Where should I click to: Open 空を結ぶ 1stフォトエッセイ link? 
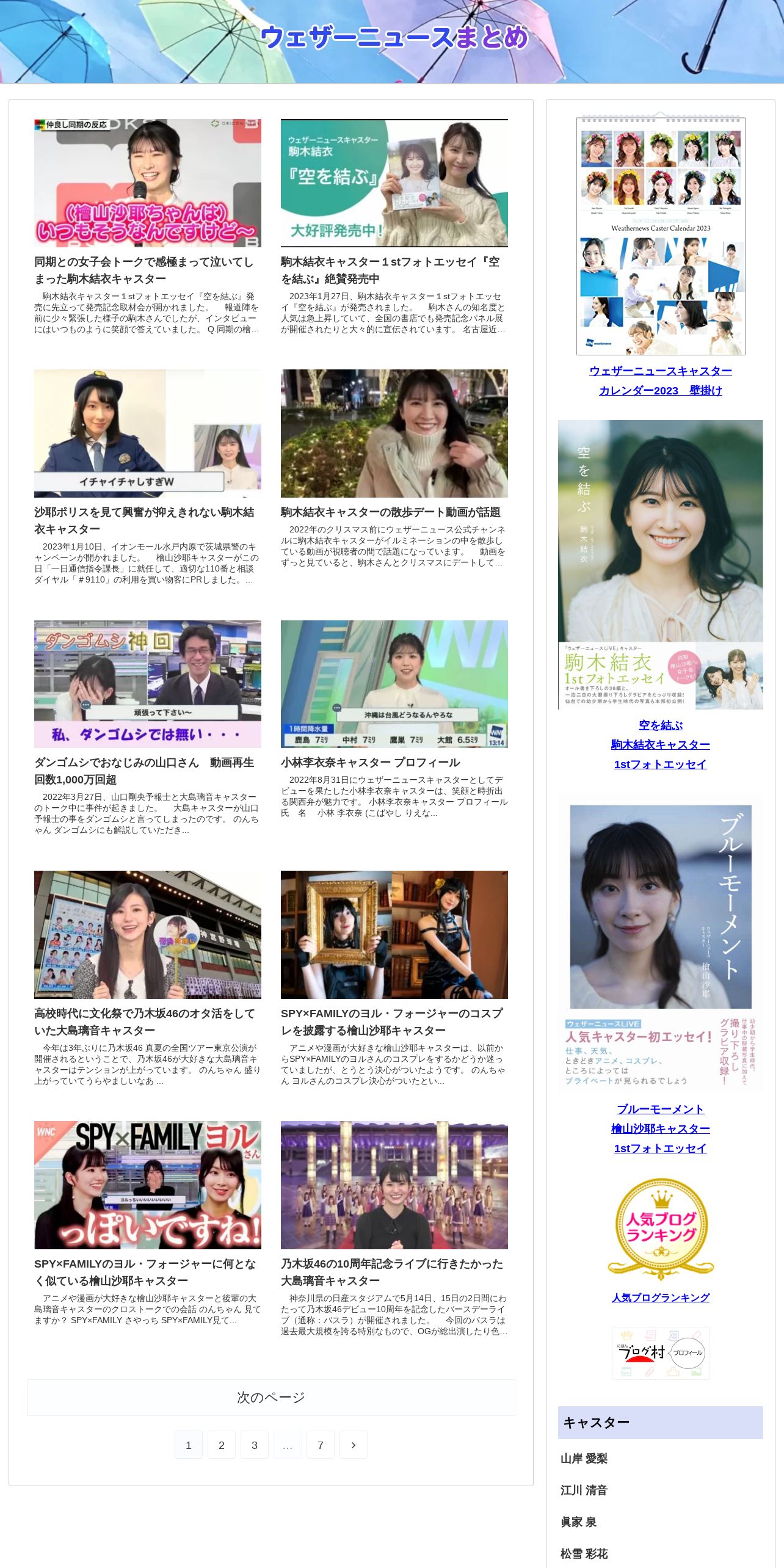[x=660, y=744]
